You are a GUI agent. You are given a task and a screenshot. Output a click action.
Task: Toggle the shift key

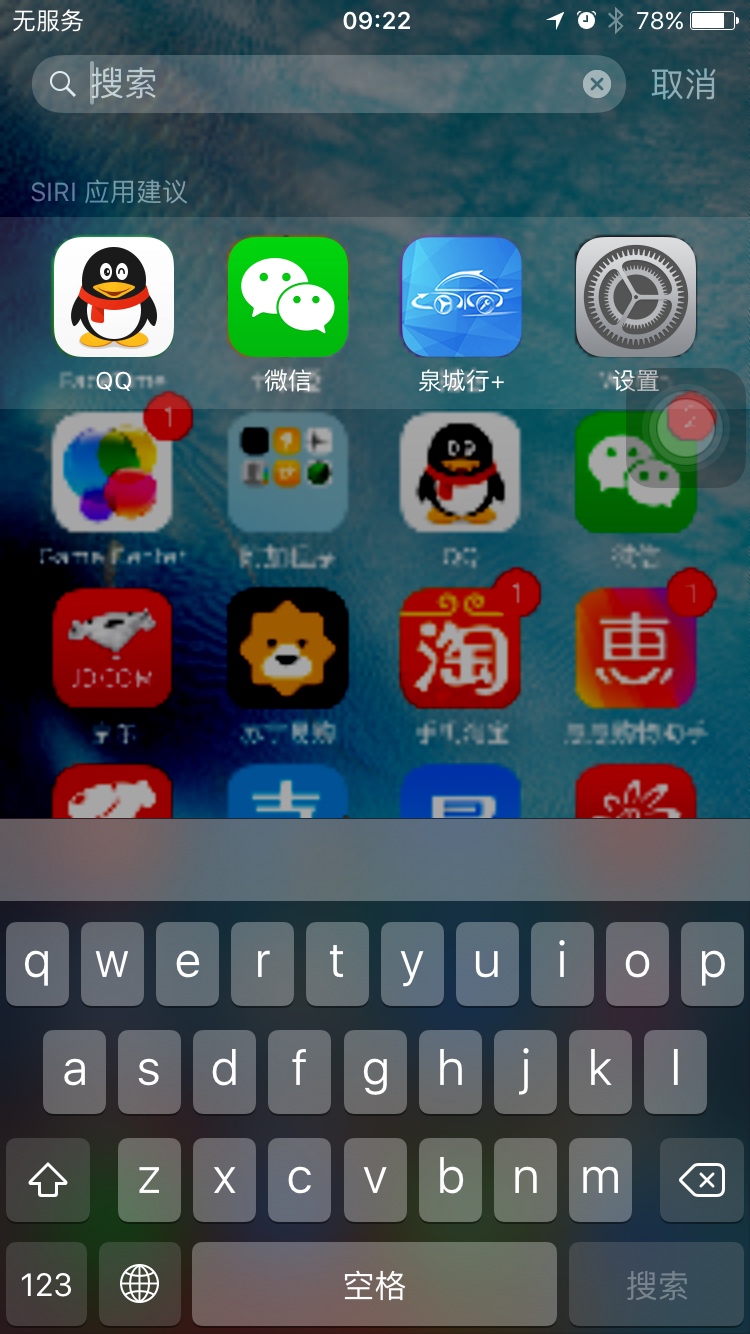pyautogui.click(x=48, y=1180)
